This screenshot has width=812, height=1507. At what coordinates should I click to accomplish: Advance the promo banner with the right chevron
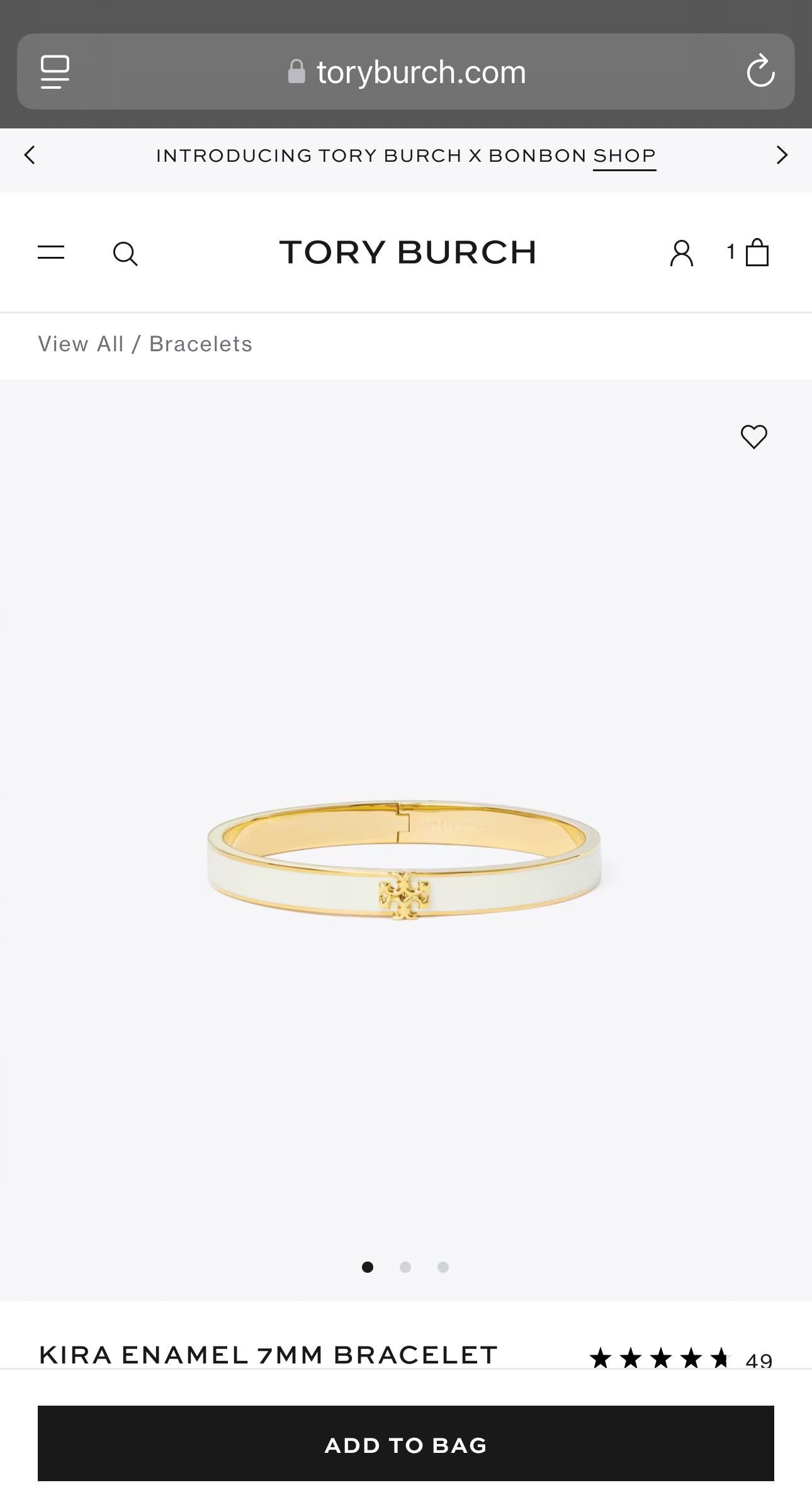tap(782, 155)
